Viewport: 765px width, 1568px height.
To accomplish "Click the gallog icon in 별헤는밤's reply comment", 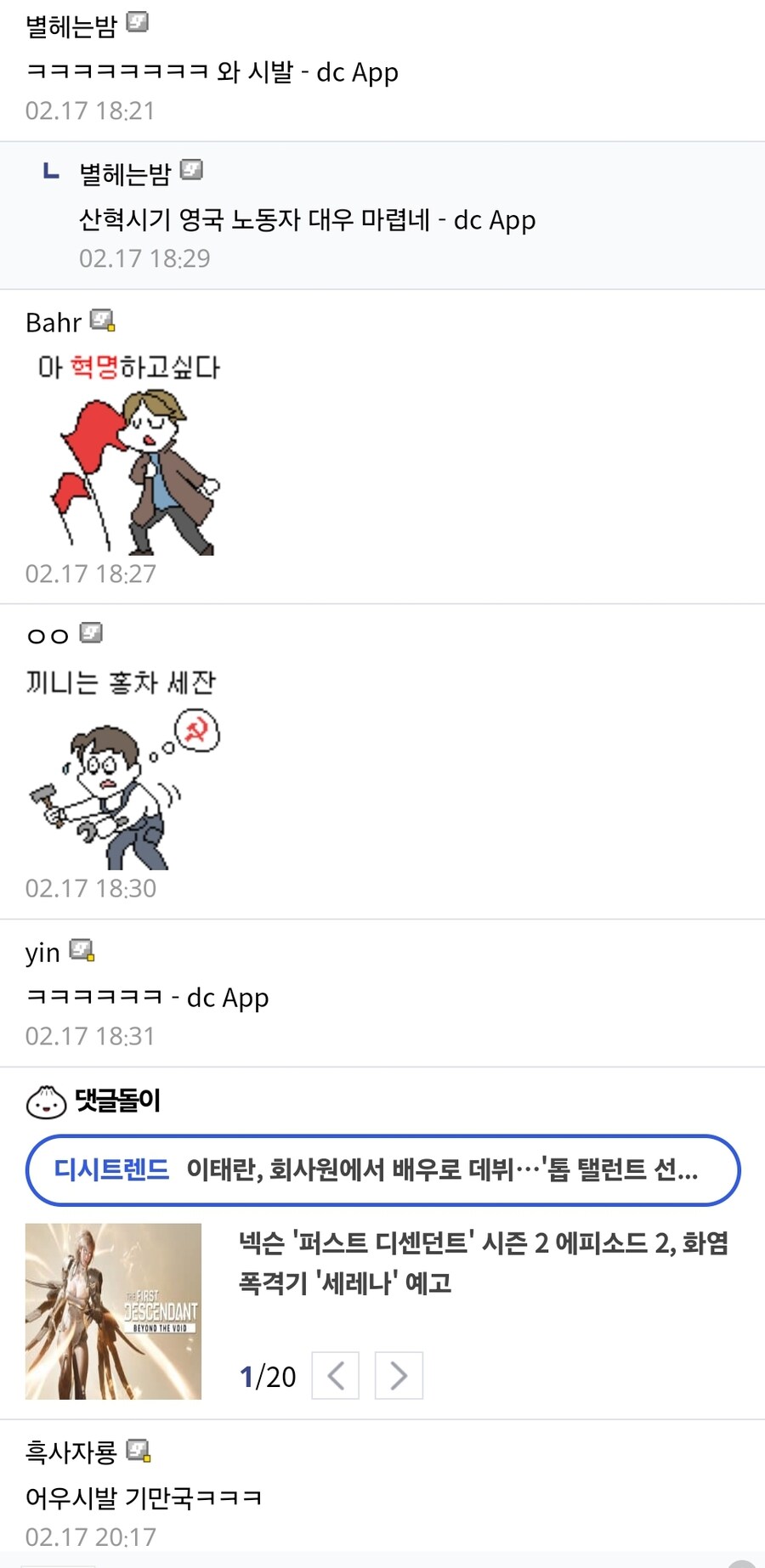I will point(193,170).
